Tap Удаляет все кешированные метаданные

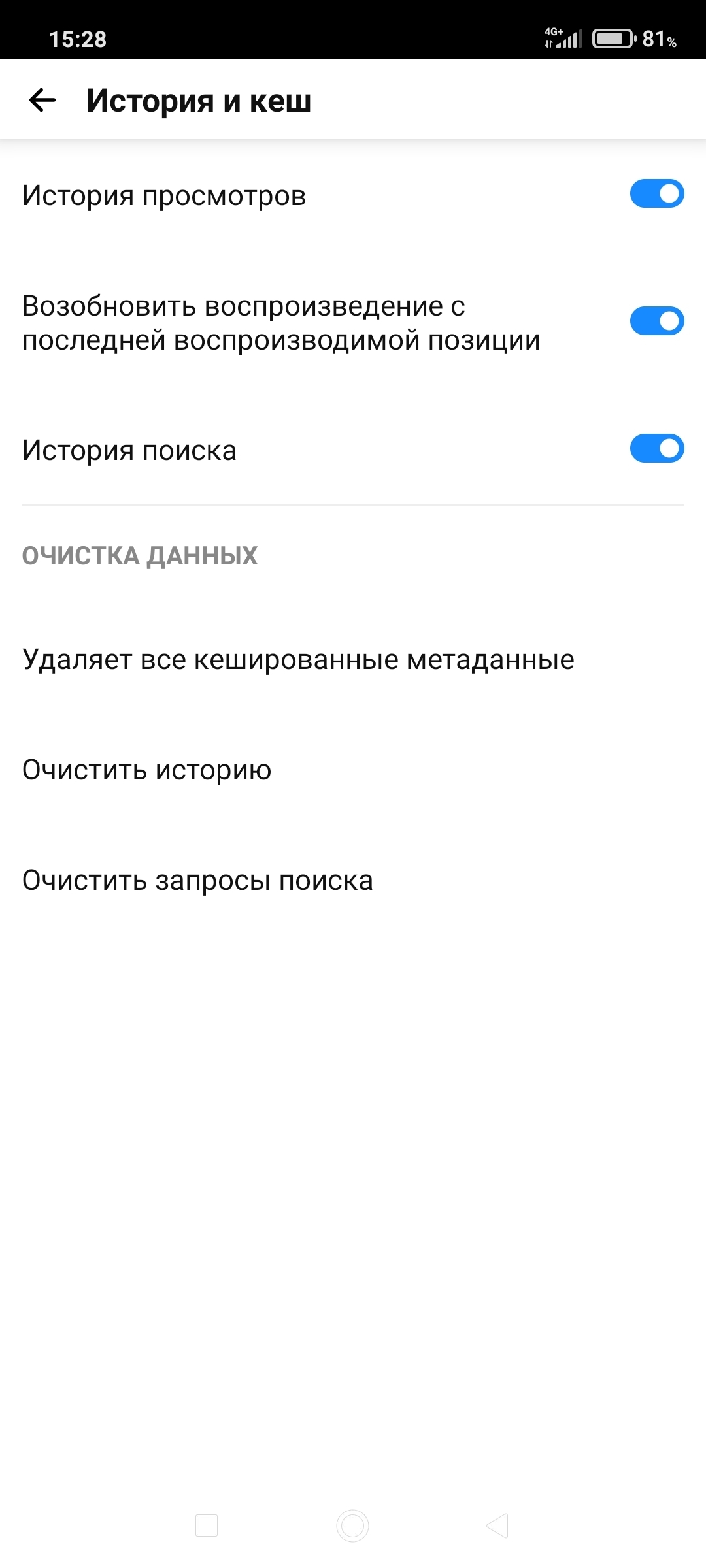click(298, 660)
